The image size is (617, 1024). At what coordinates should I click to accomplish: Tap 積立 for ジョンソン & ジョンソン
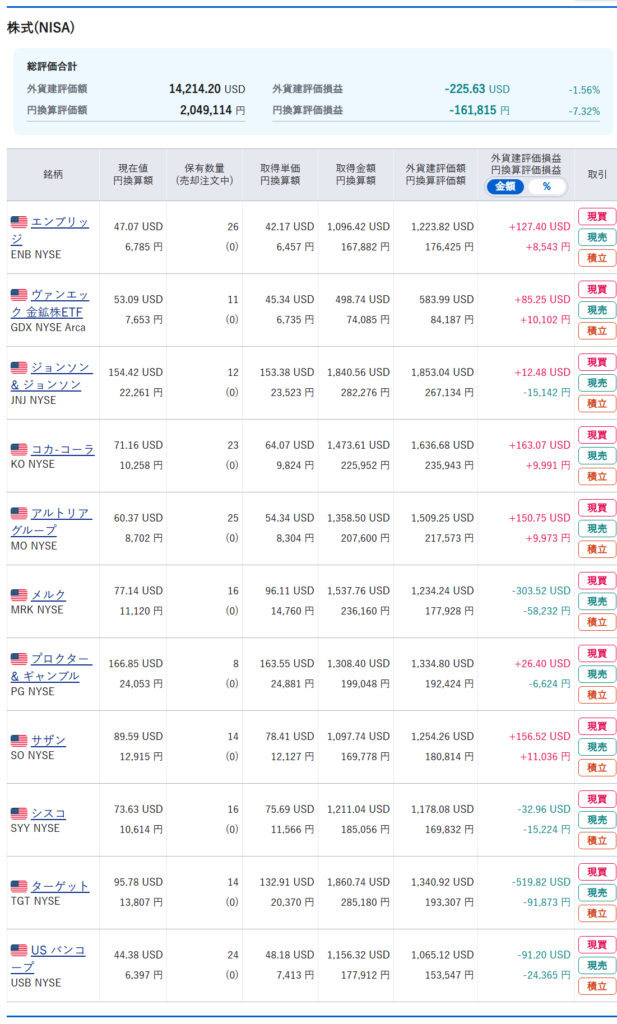pos(597,404)
